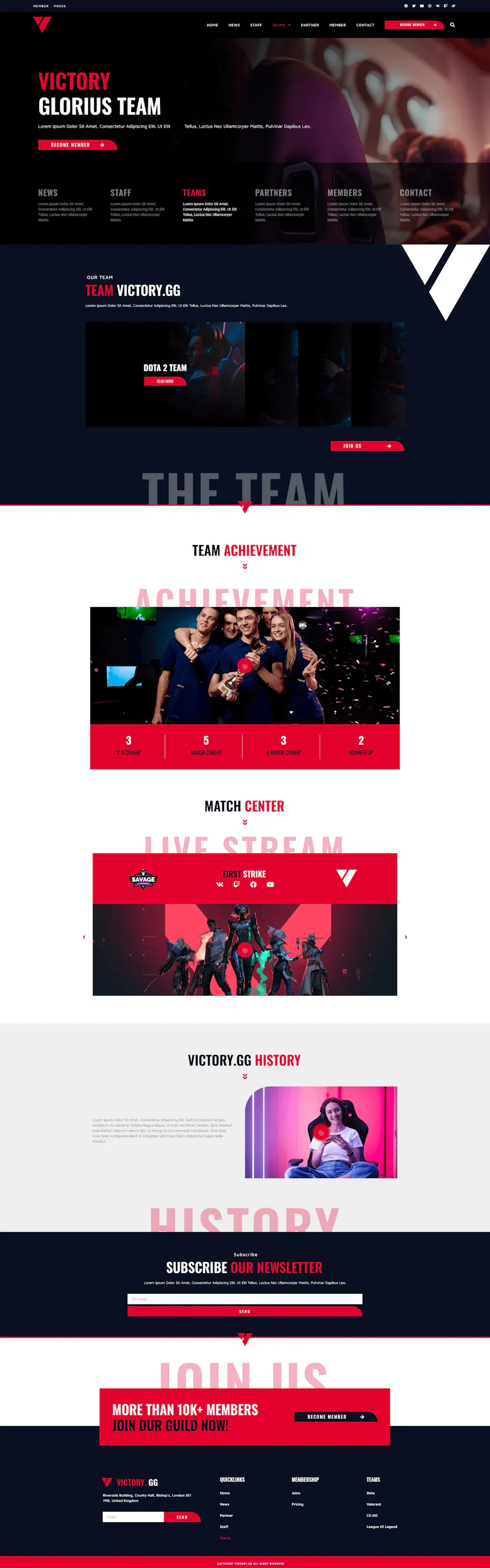This screenshot has height=1568, width=490.
Task: Tap hero Become Member button
Action: [77, 145]
